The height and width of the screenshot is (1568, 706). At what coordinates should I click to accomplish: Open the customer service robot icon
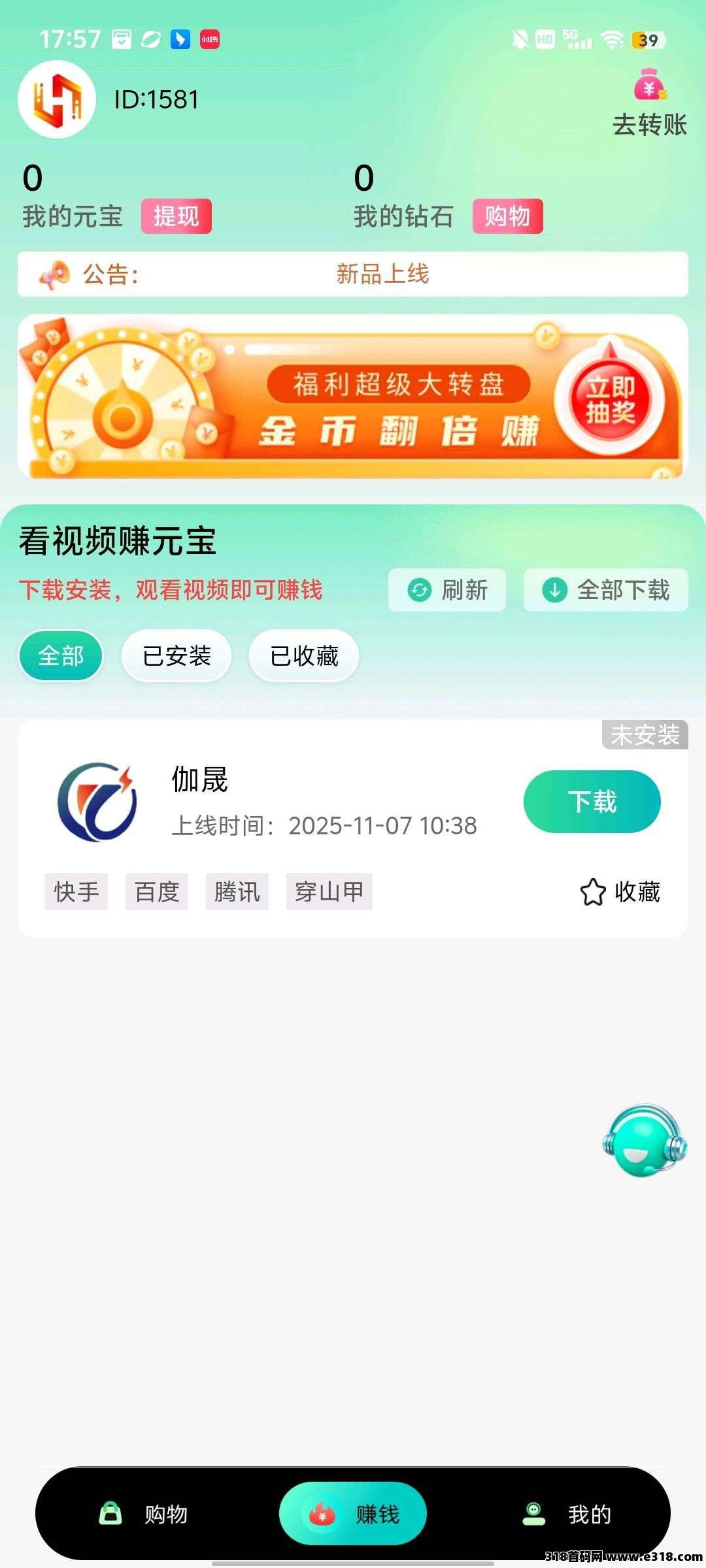tap(644, 1141)
